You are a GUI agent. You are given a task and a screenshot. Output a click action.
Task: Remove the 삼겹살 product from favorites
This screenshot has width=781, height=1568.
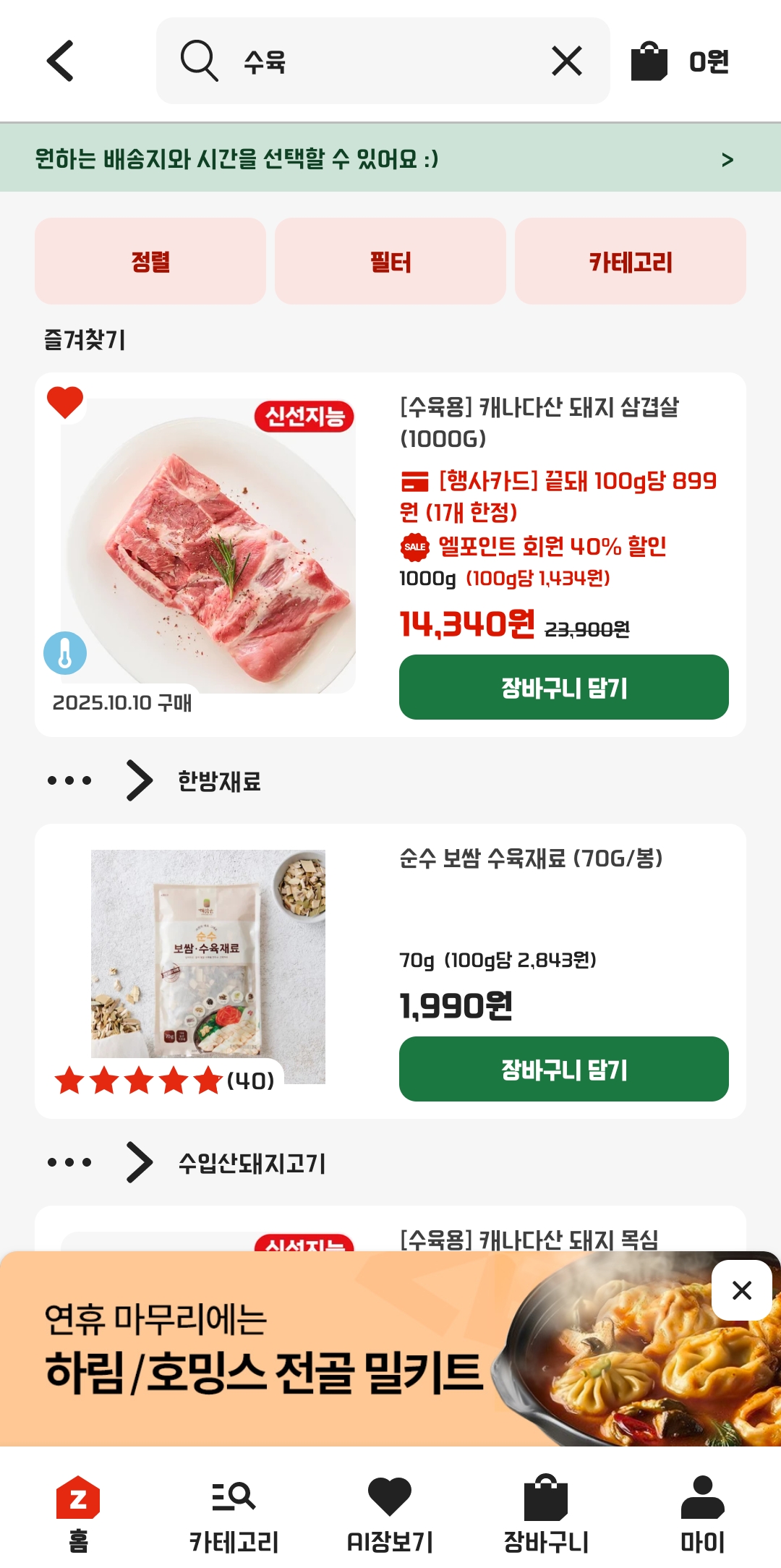click(x=65, y=402)
